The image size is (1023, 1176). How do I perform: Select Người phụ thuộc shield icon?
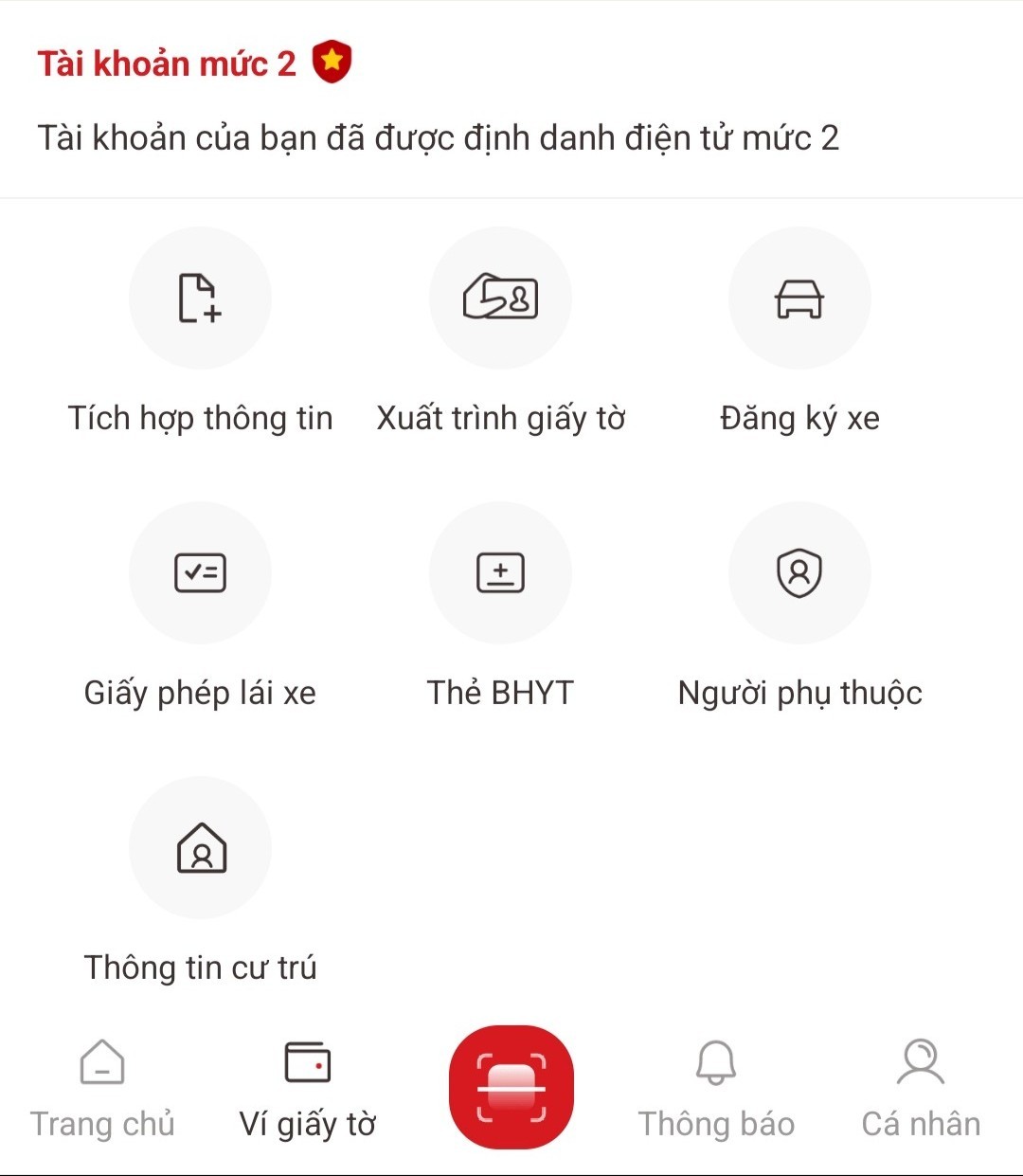pyautogui.click(x=799, y=571)
